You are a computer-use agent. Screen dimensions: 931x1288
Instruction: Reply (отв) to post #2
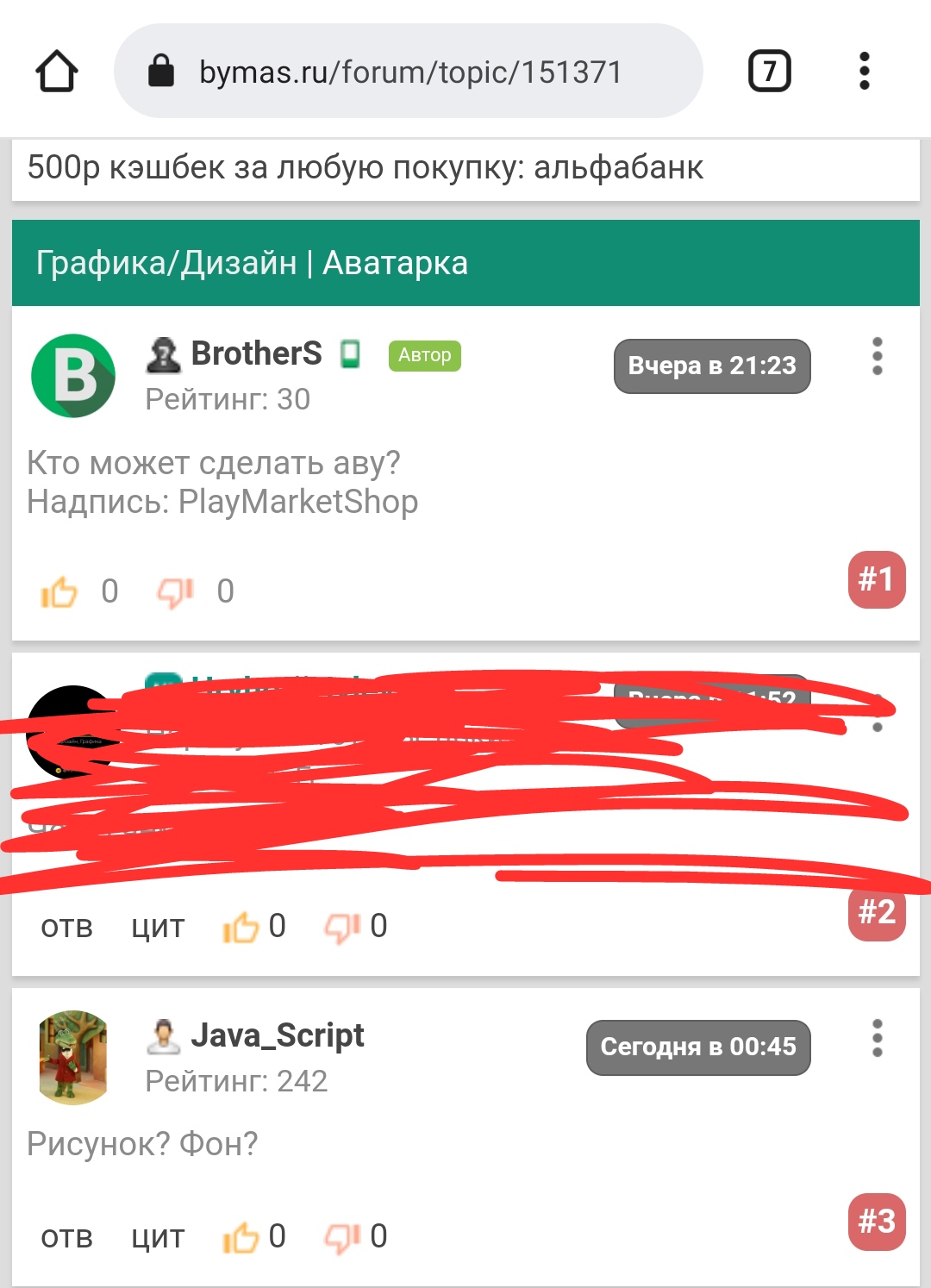point(66,927)
